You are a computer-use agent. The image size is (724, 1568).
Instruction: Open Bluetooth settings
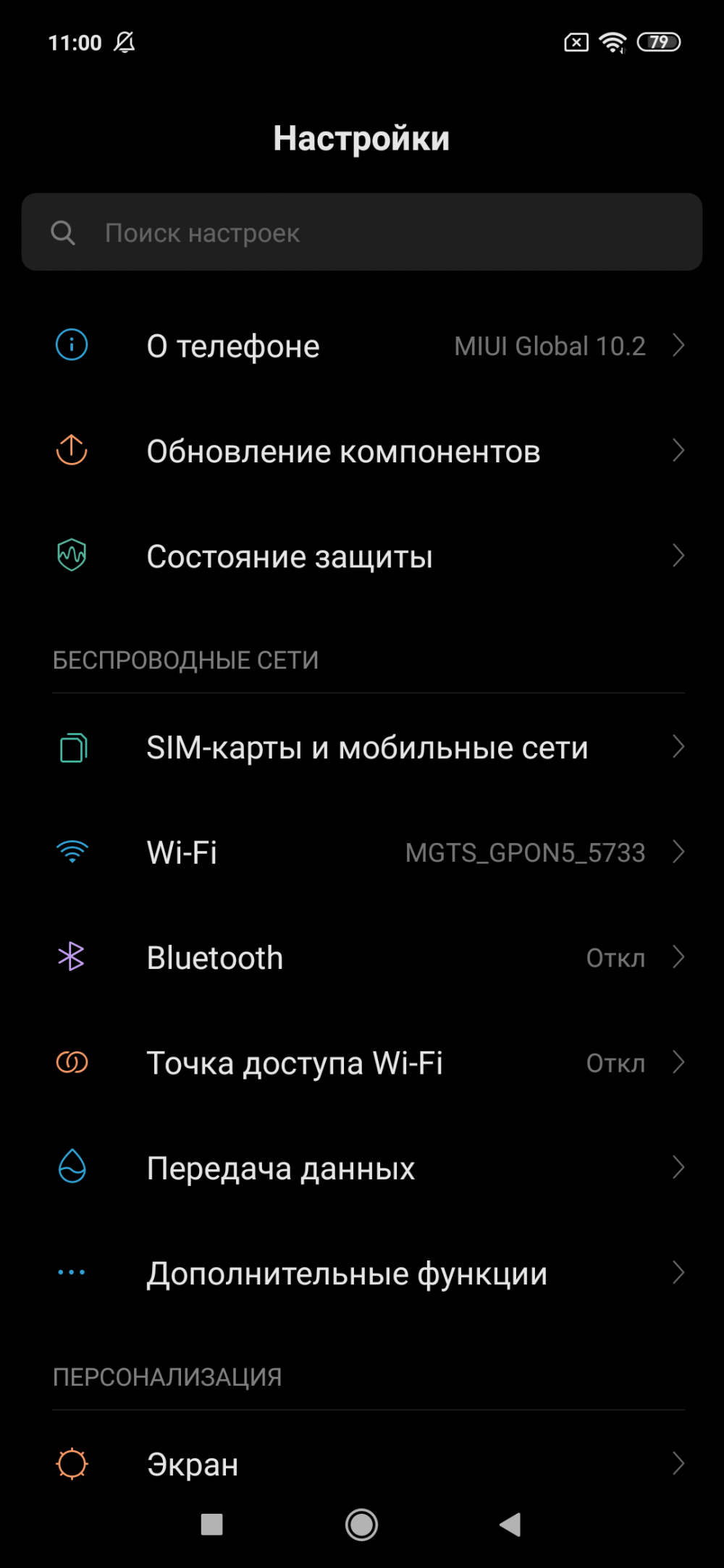tap(362, 957)
